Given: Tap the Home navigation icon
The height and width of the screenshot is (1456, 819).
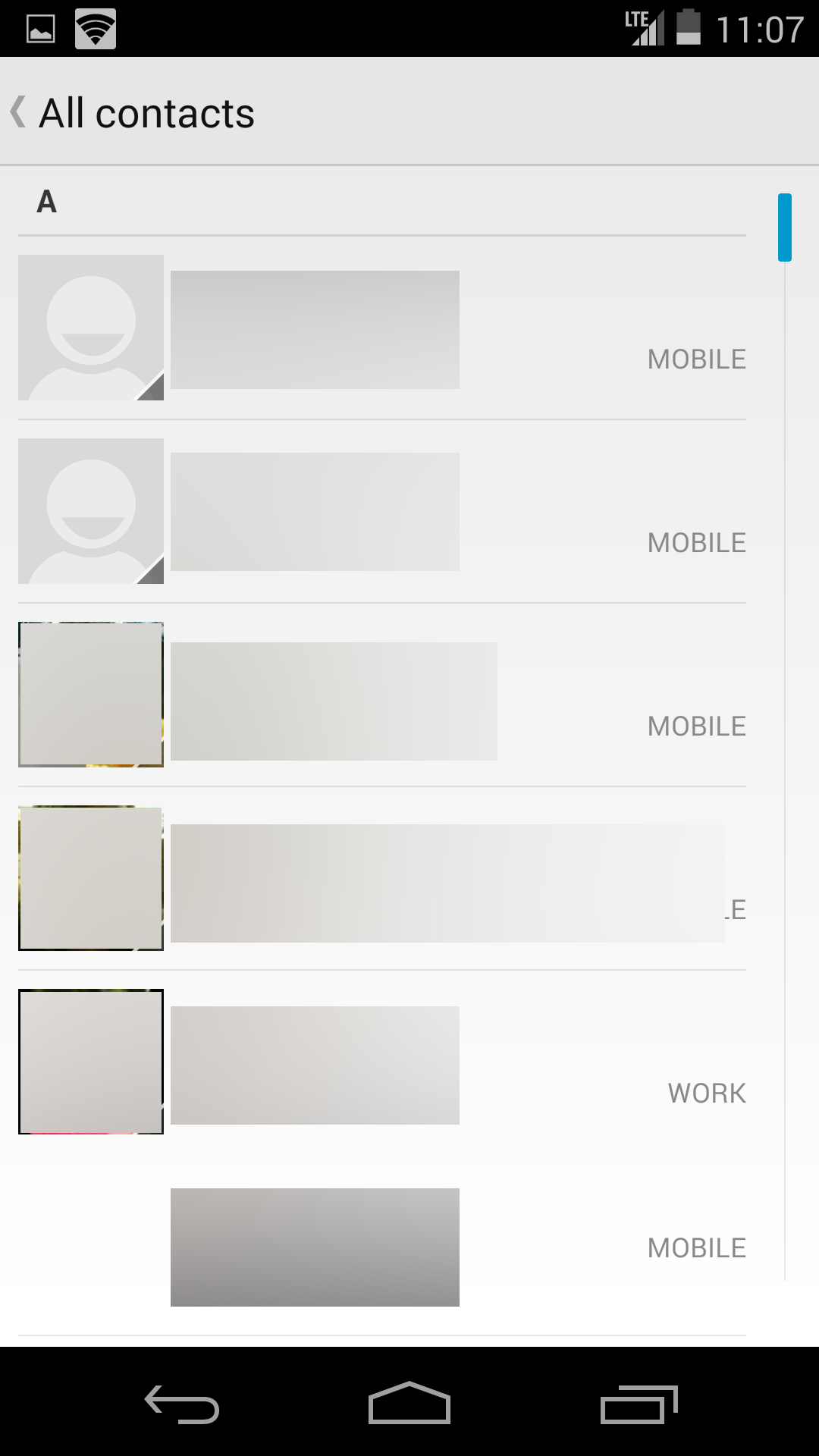Looking at the screenshot, I should (x=409, y=1401).
